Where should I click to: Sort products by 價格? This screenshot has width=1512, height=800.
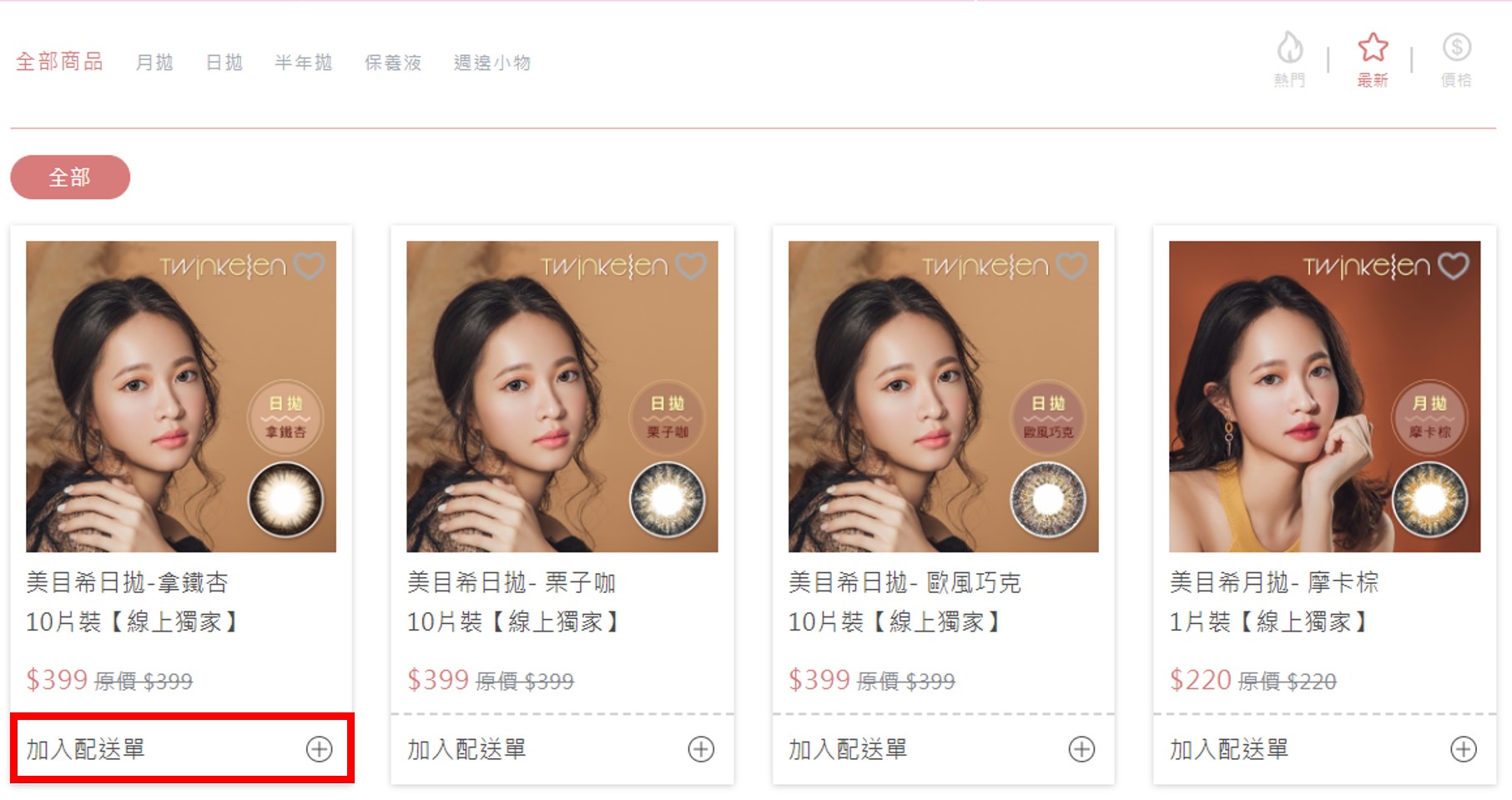point(1457,58)
